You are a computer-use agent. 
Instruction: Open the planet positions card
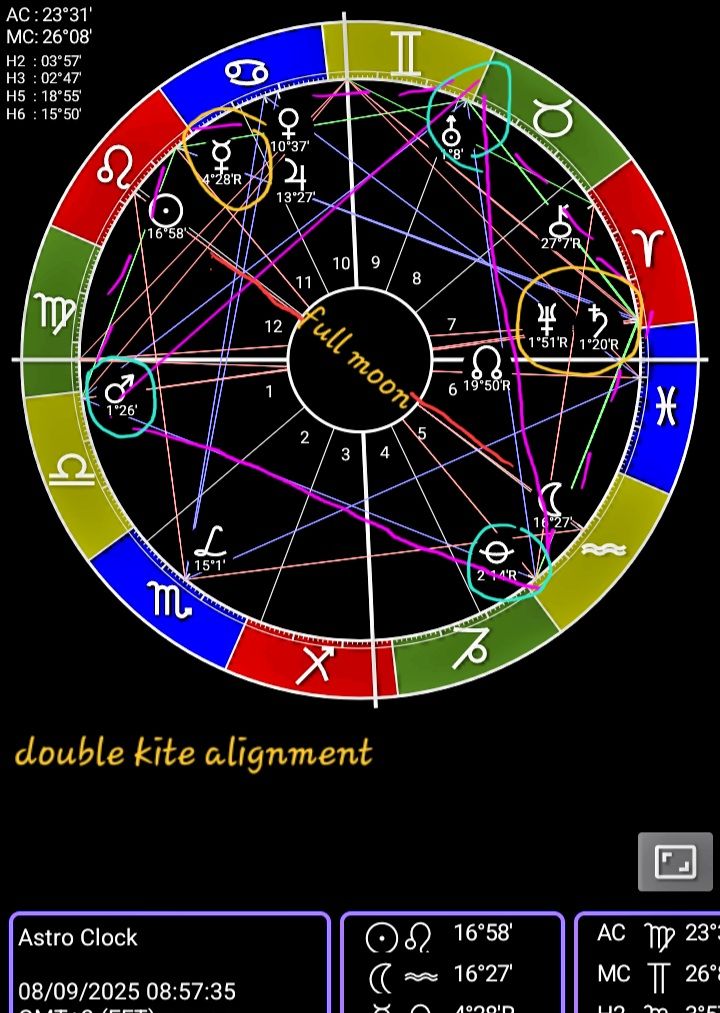tap(452, 963)
